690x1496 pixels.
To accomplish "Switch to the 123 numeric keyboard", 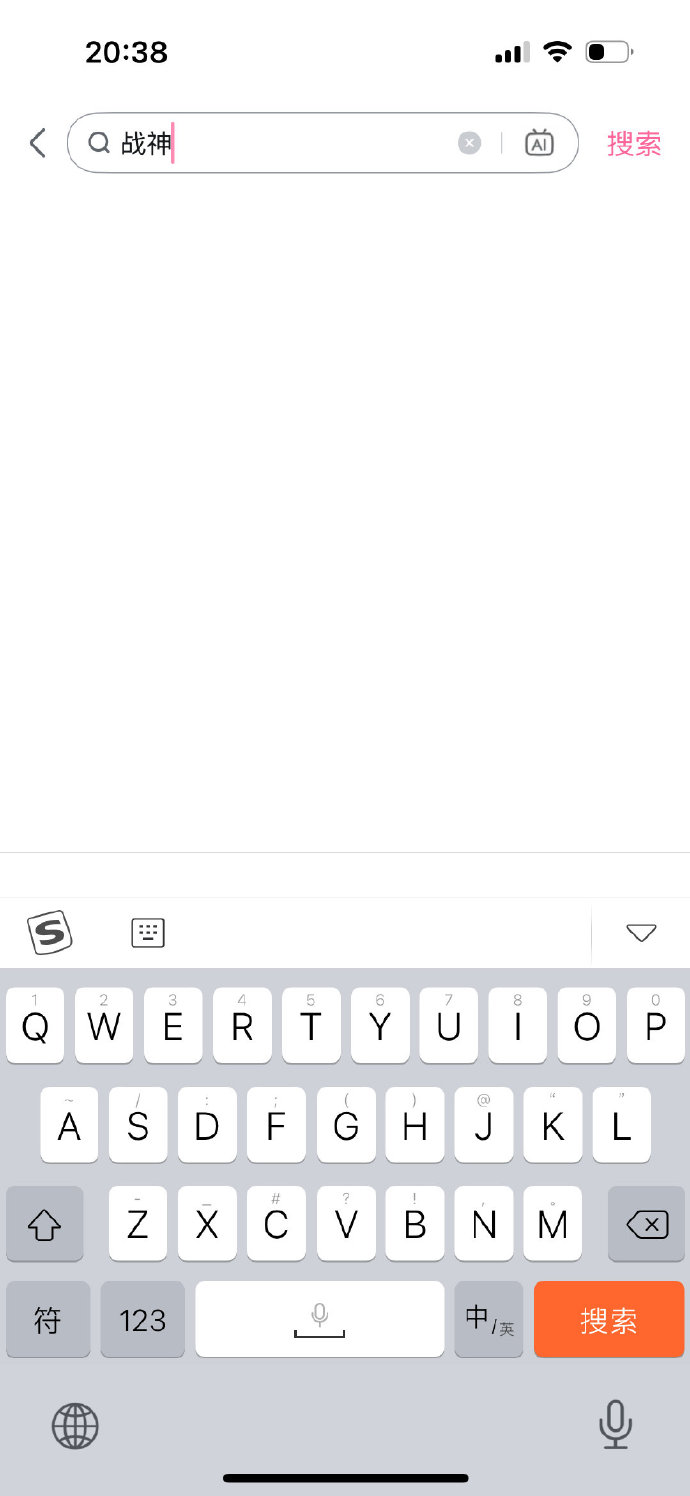I will (x=143, y=1320).
